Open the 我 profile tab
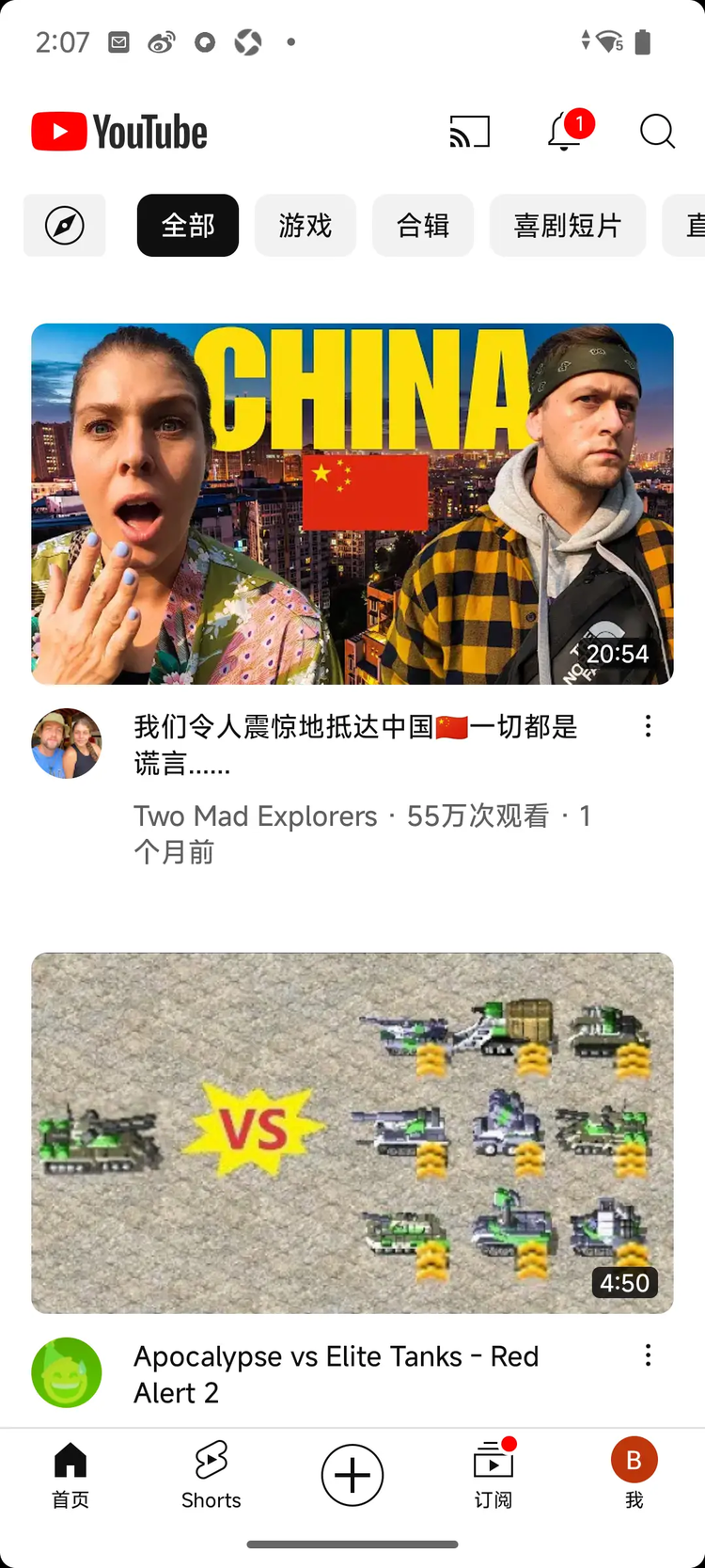Image resolution: width=705 pixels, height=1568 pixels. click(x=634, y=1474)
